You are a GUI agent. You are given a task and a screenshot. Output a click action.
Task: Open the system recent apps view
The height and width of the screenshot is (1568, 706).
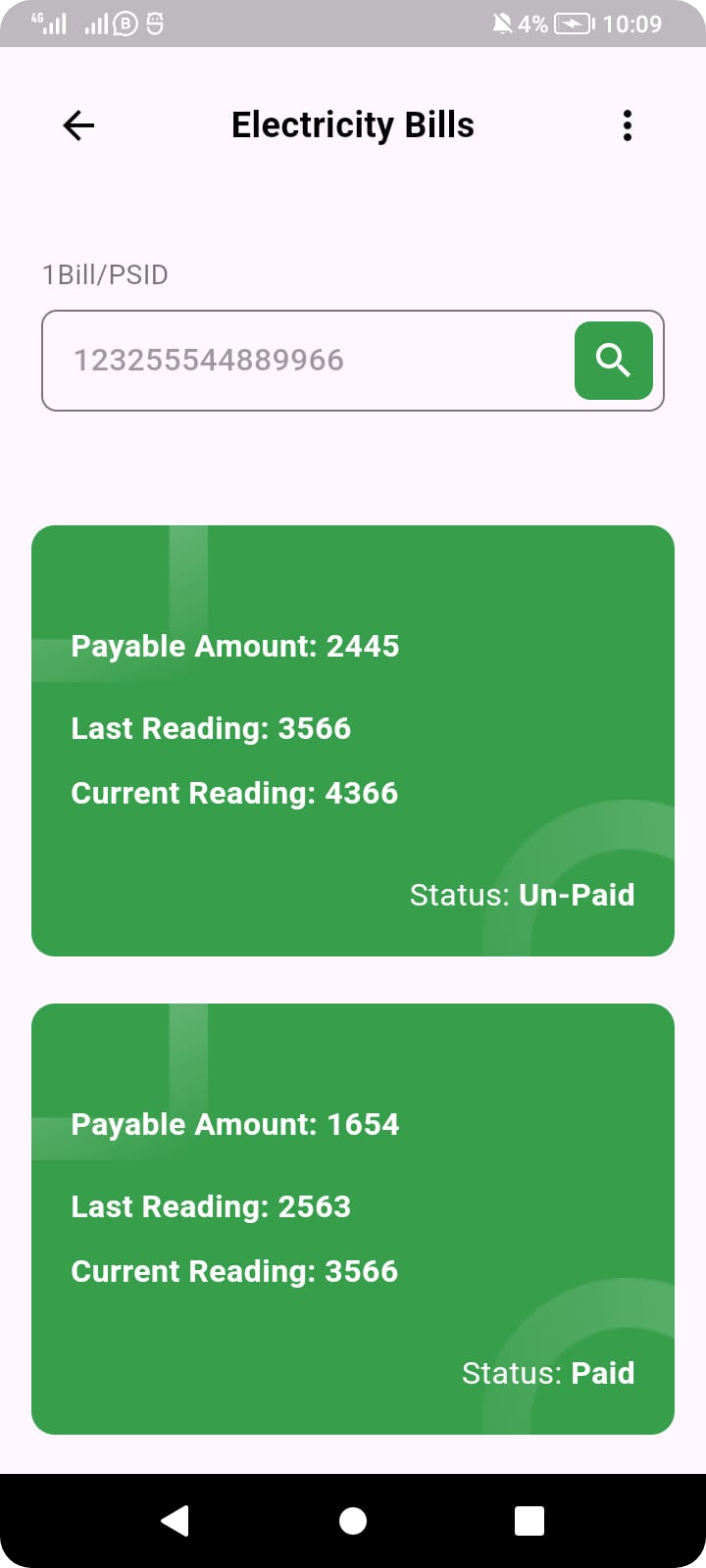[x=529, y=1521]
